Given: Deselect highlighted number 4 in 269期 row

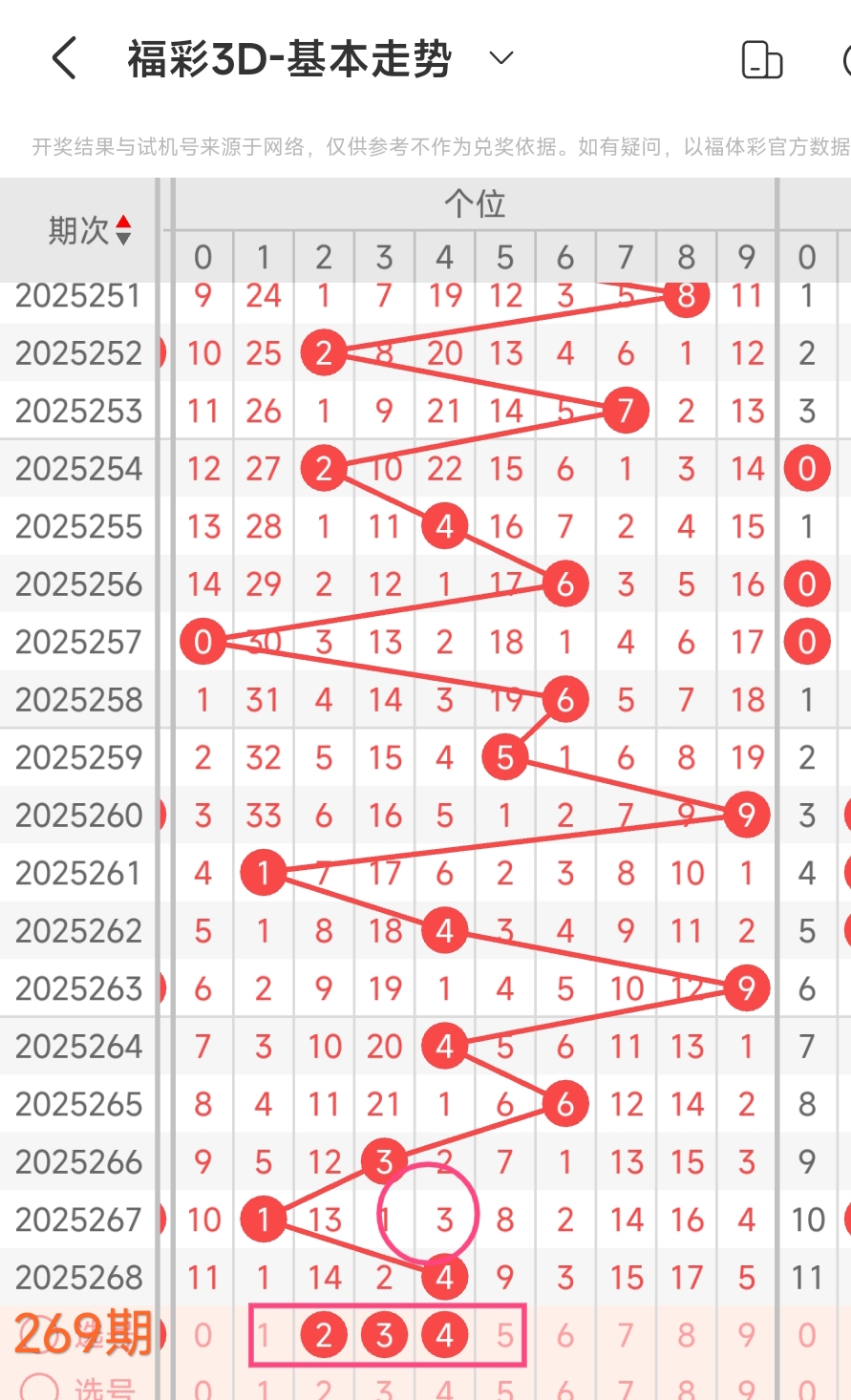Looking at the screenshot, I should click(445, 1335).
